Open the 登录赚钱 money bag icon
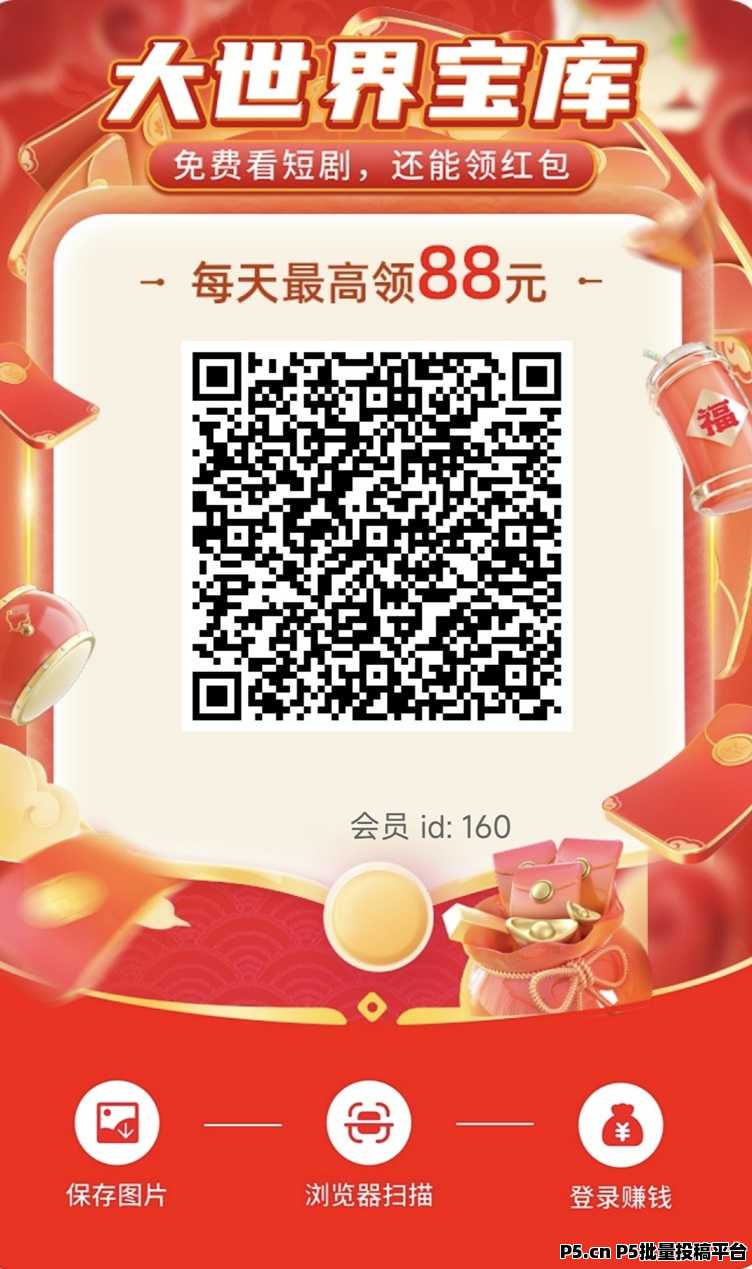The width and height of the screenshot is (752, 1269). (621, 1125)
